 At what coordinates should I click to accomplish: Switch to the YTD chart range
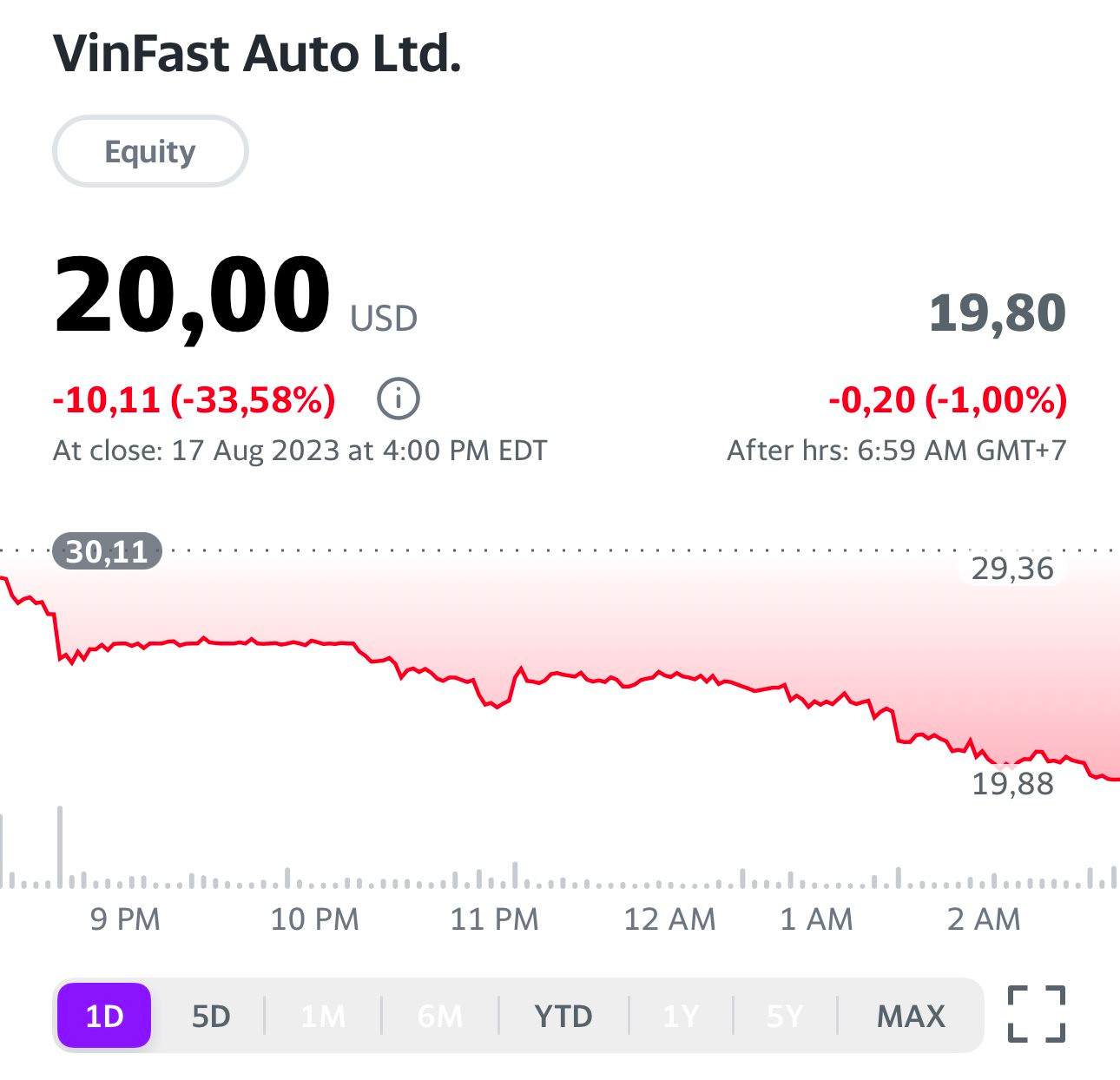[563, 1015]
